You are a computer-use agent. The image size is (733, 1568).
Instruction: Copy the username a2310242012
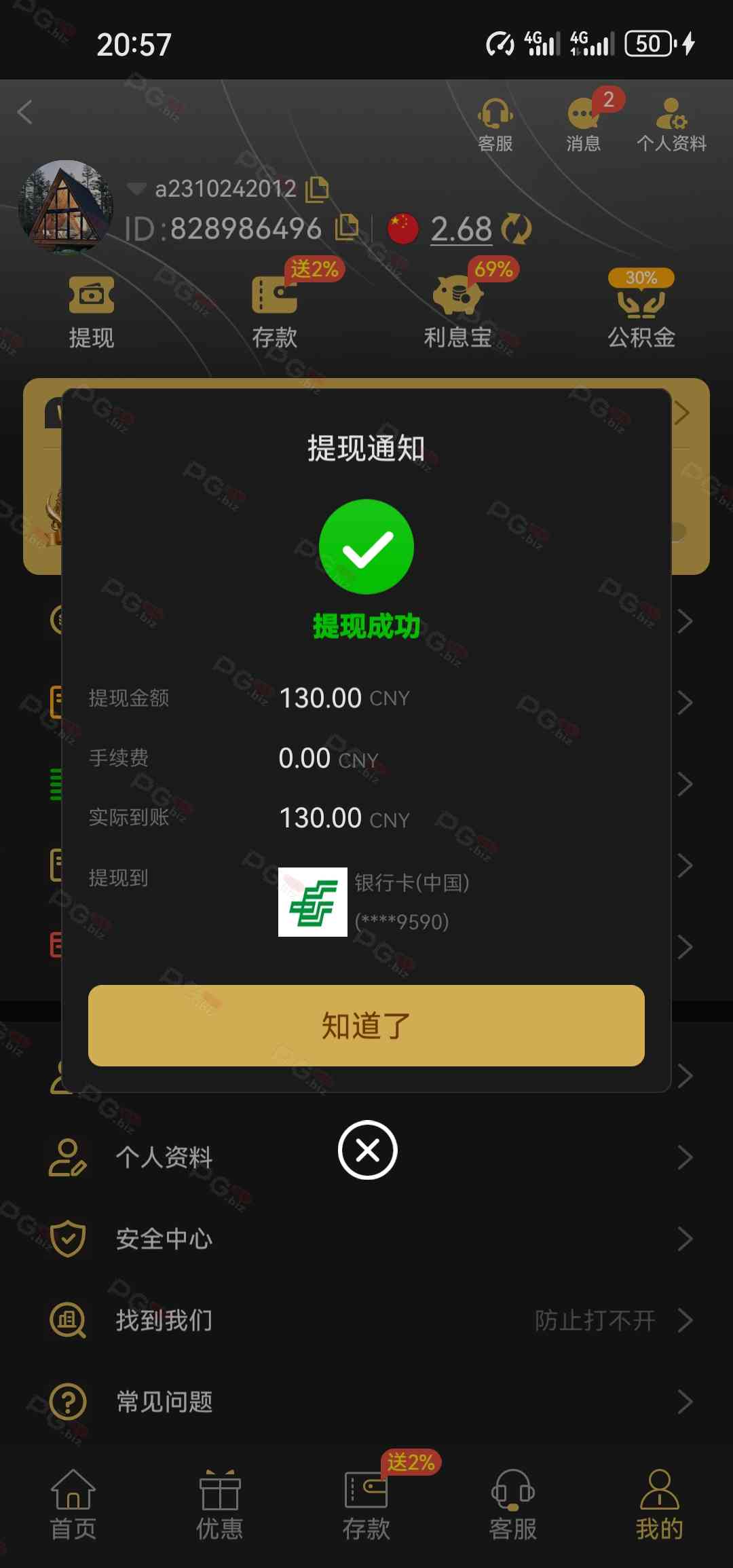click(317, 189)
